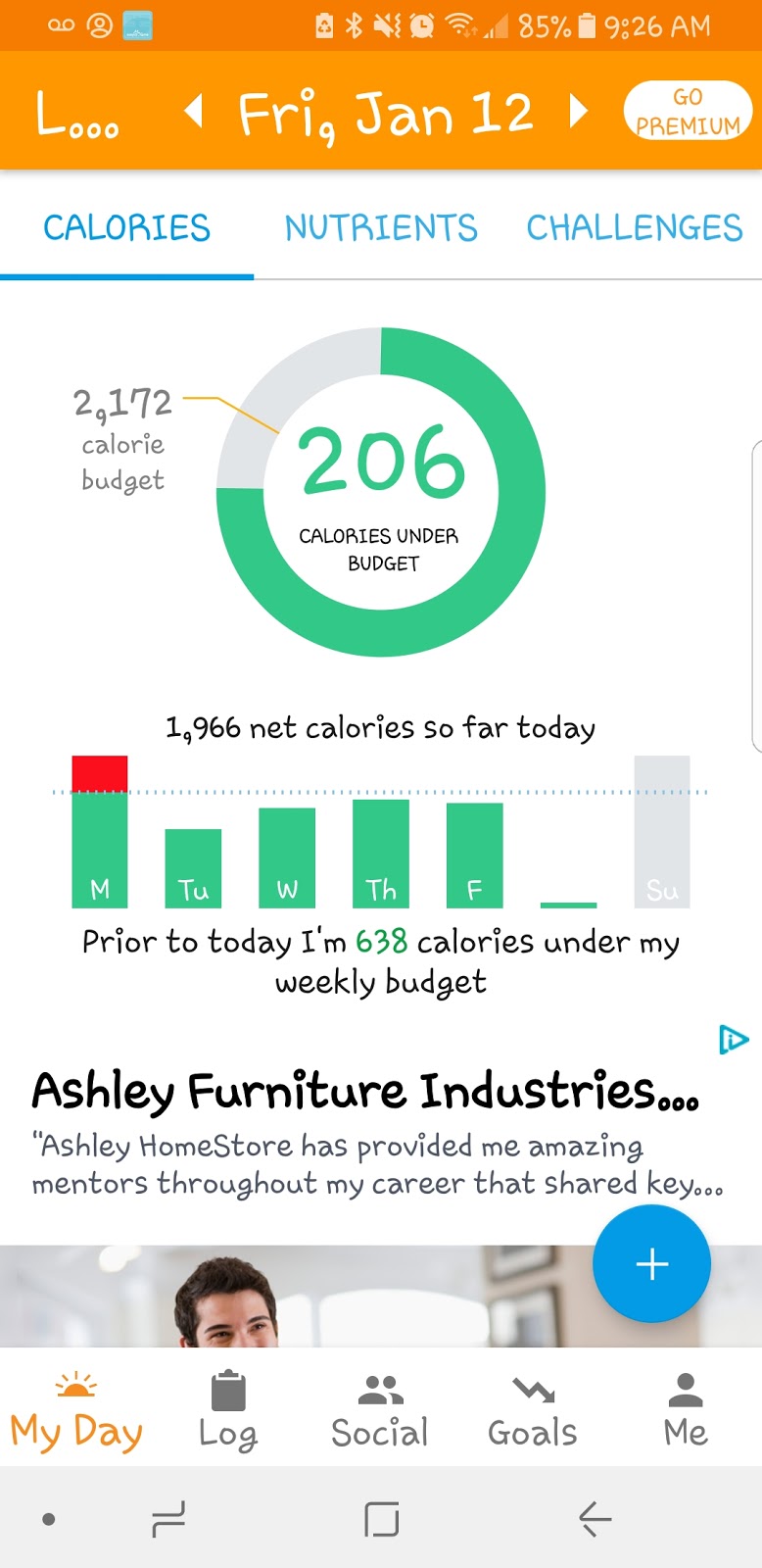Switch to the Challenges tab
This screenshot has width=762, height=1568.
(x=634, y=228)
